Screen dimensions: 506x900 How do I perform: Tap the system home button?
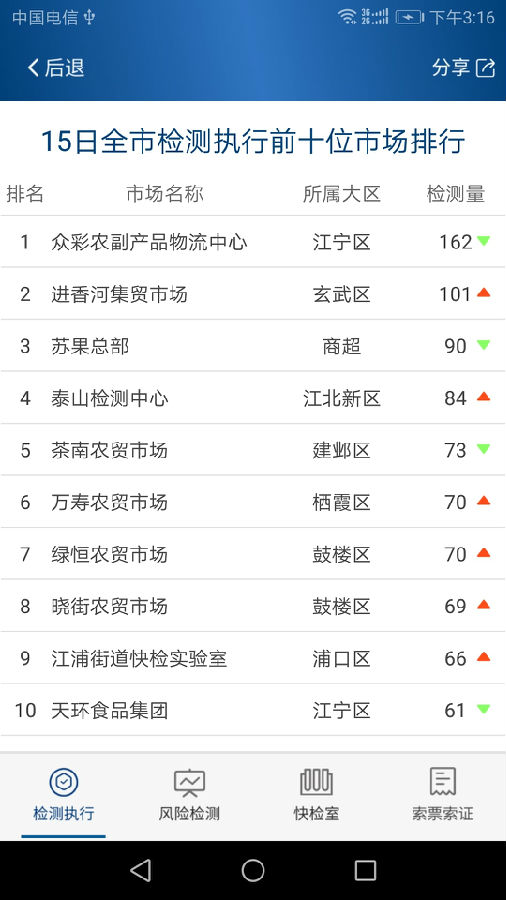tap(253, 871)
